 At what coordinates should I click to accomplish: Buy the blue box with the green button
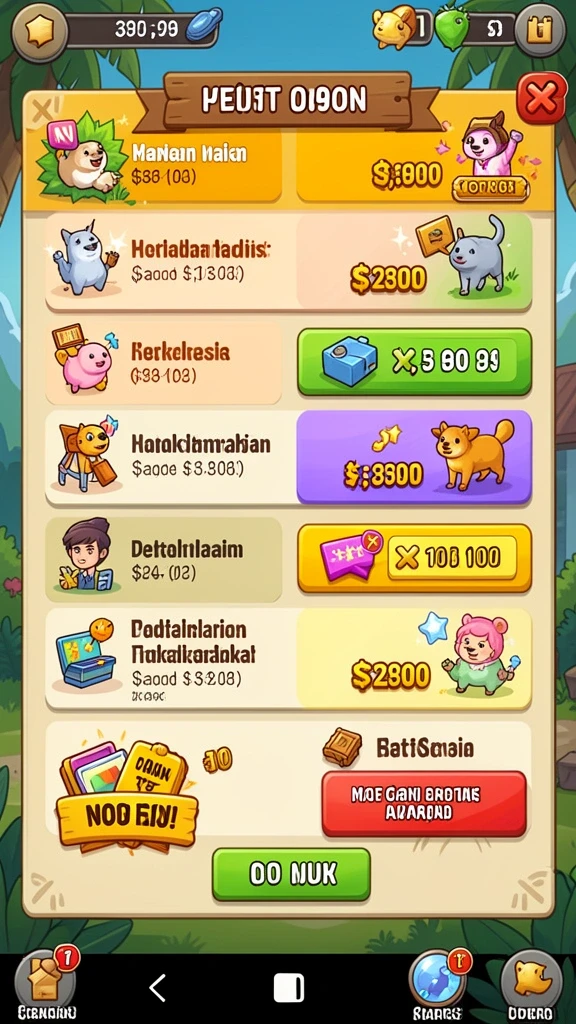tap(415, 361)
